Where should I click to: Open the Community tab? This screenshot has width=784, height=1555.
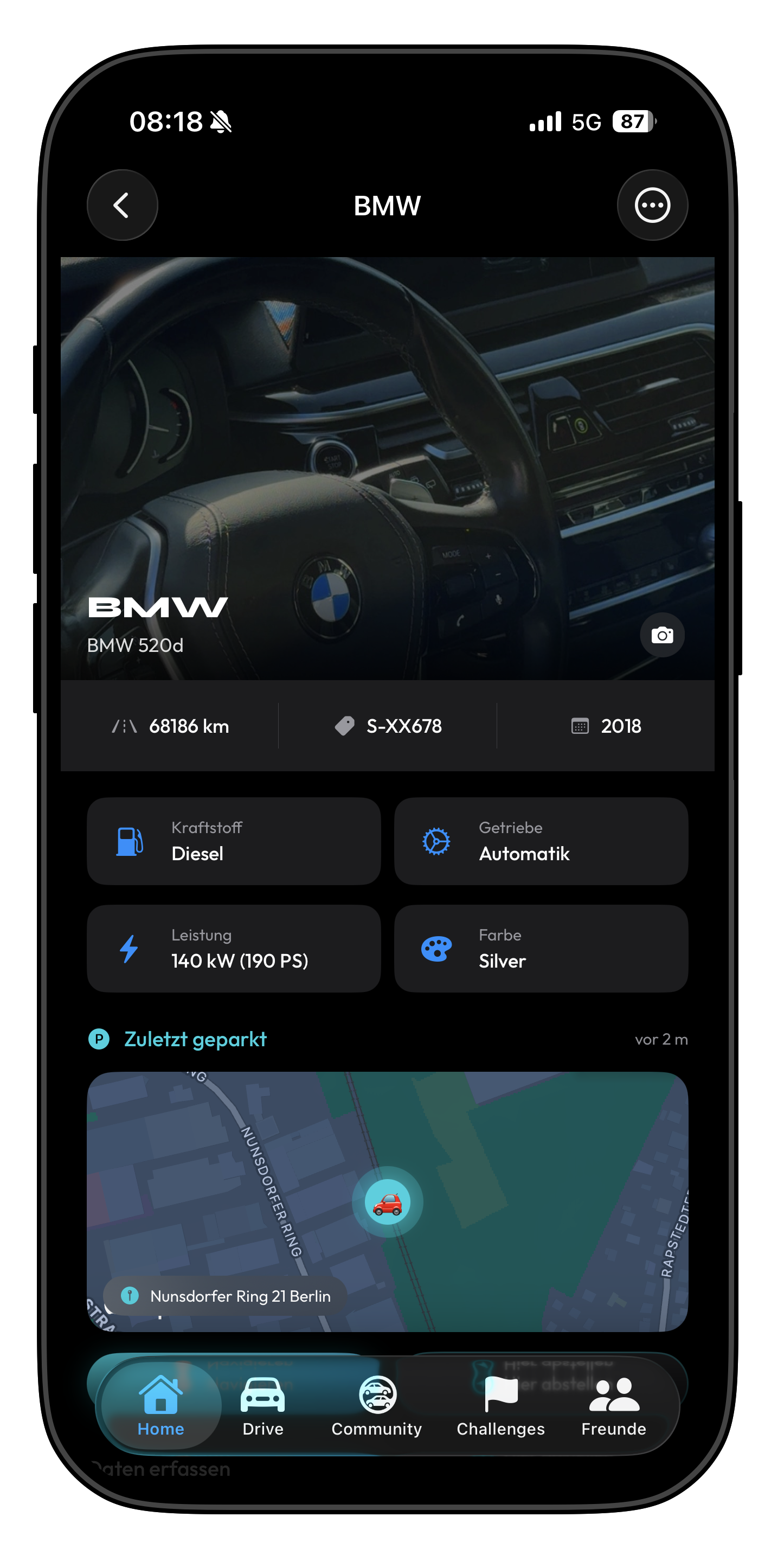click(377, 1406)
